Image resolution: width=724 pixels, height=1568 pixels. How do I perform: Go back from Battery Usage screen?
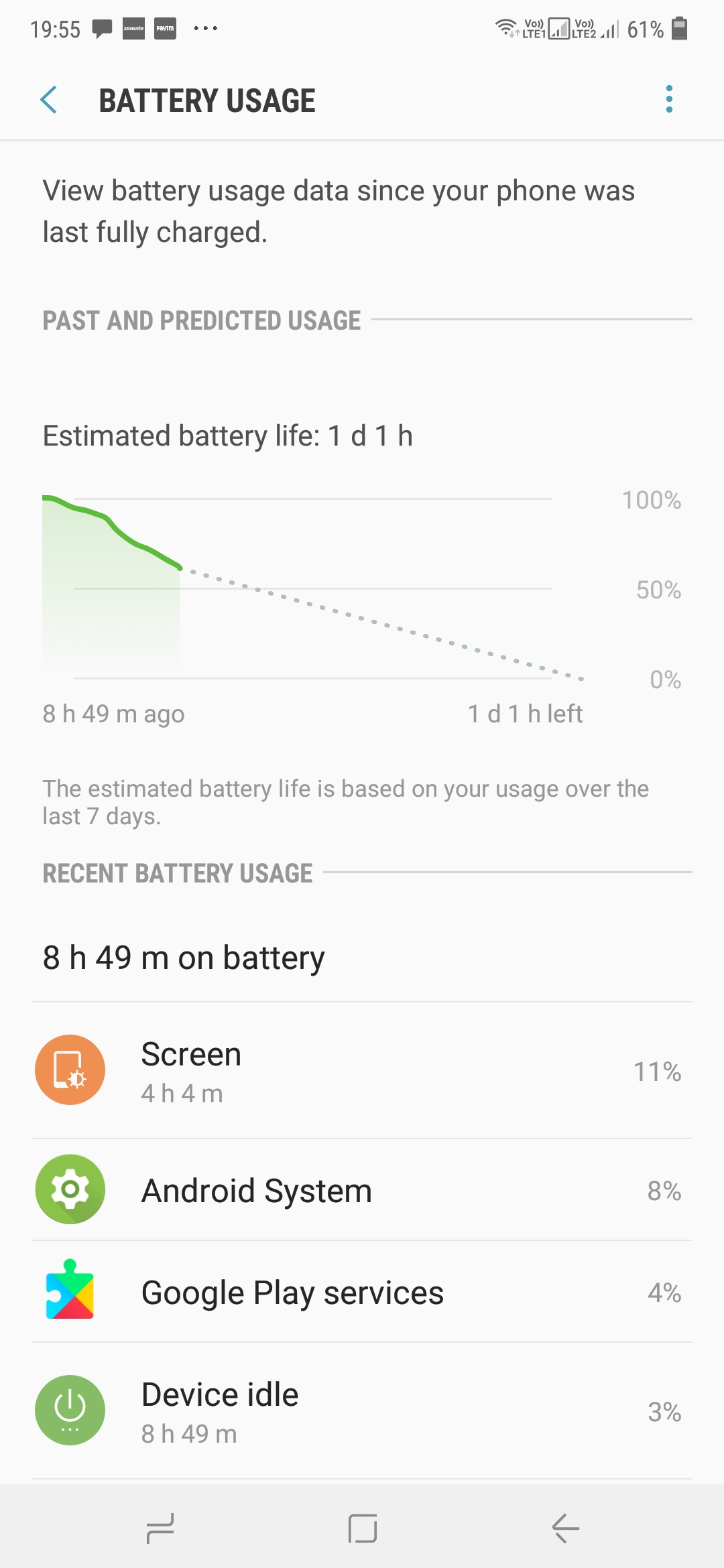pos(49,101)
